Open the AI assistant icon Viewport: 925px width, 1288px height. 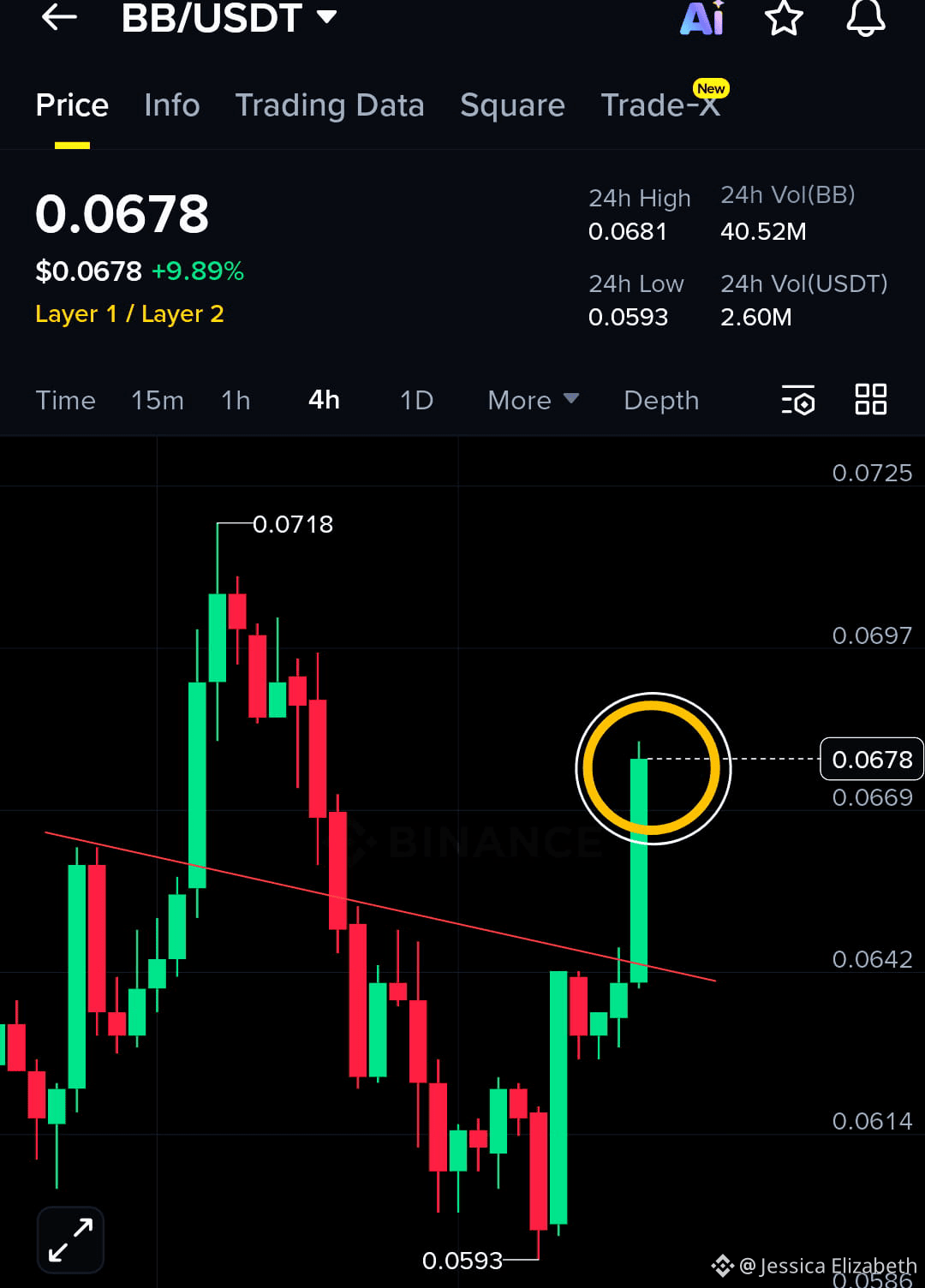point(701,19)
